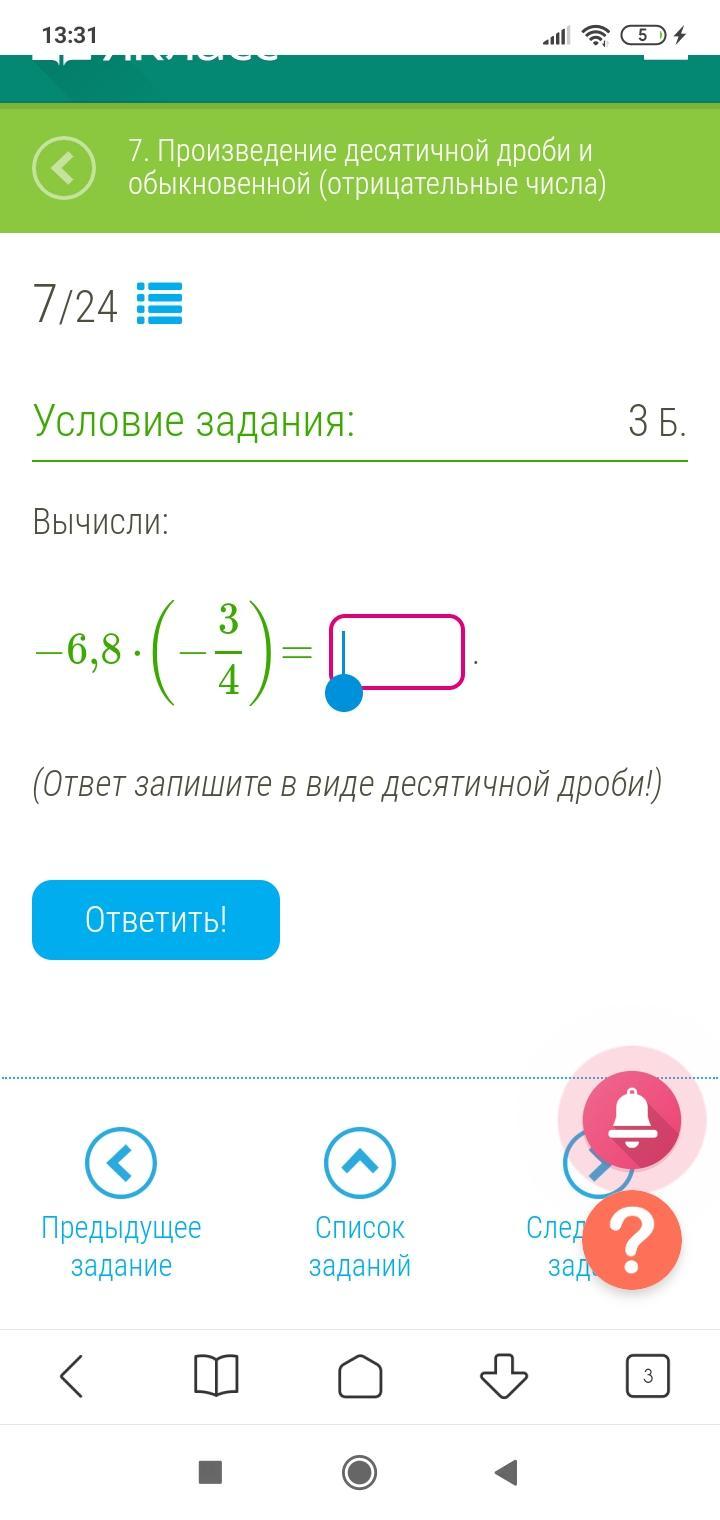720x1520 pixels.
Task: Submit the answer with Ответить!
Action: 156,920
